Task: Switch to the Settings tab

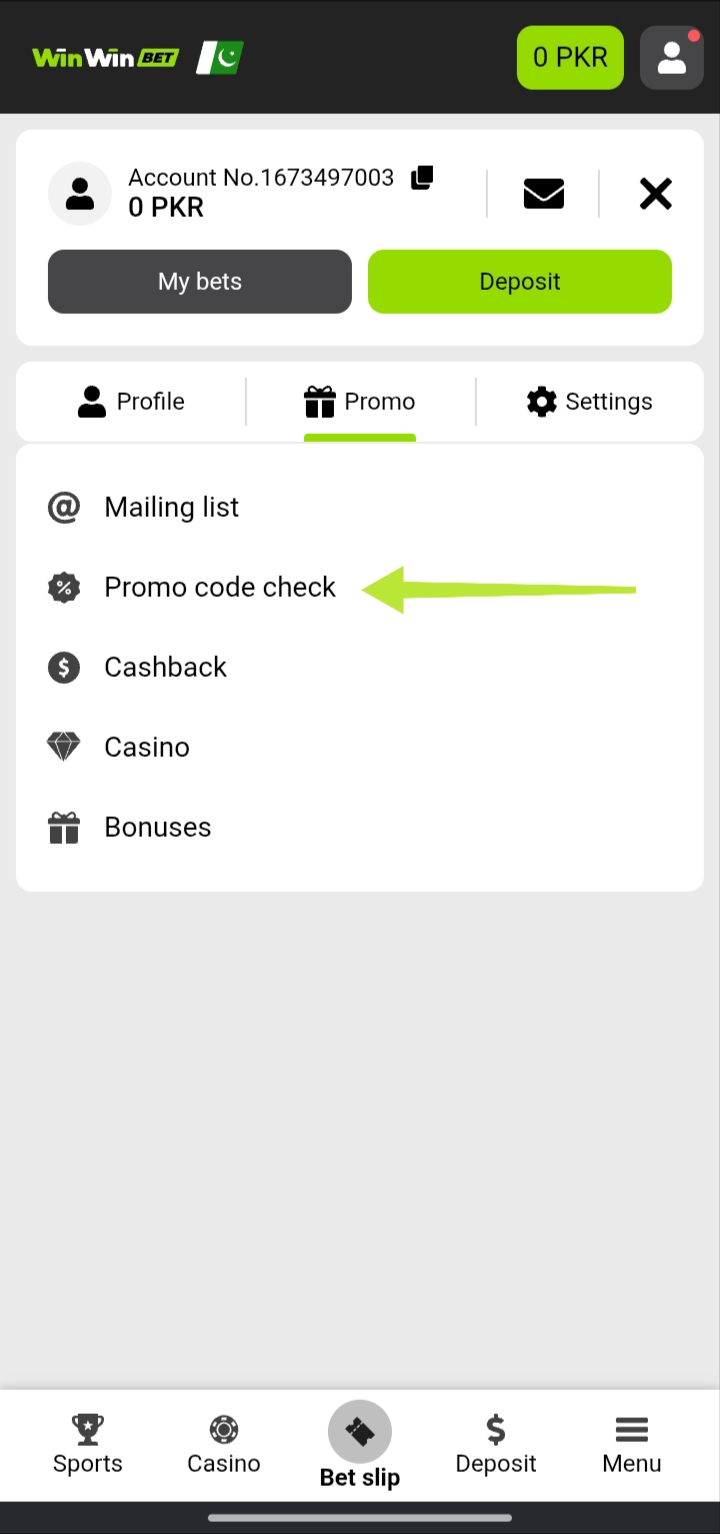Action: click(x=590, y=401)
